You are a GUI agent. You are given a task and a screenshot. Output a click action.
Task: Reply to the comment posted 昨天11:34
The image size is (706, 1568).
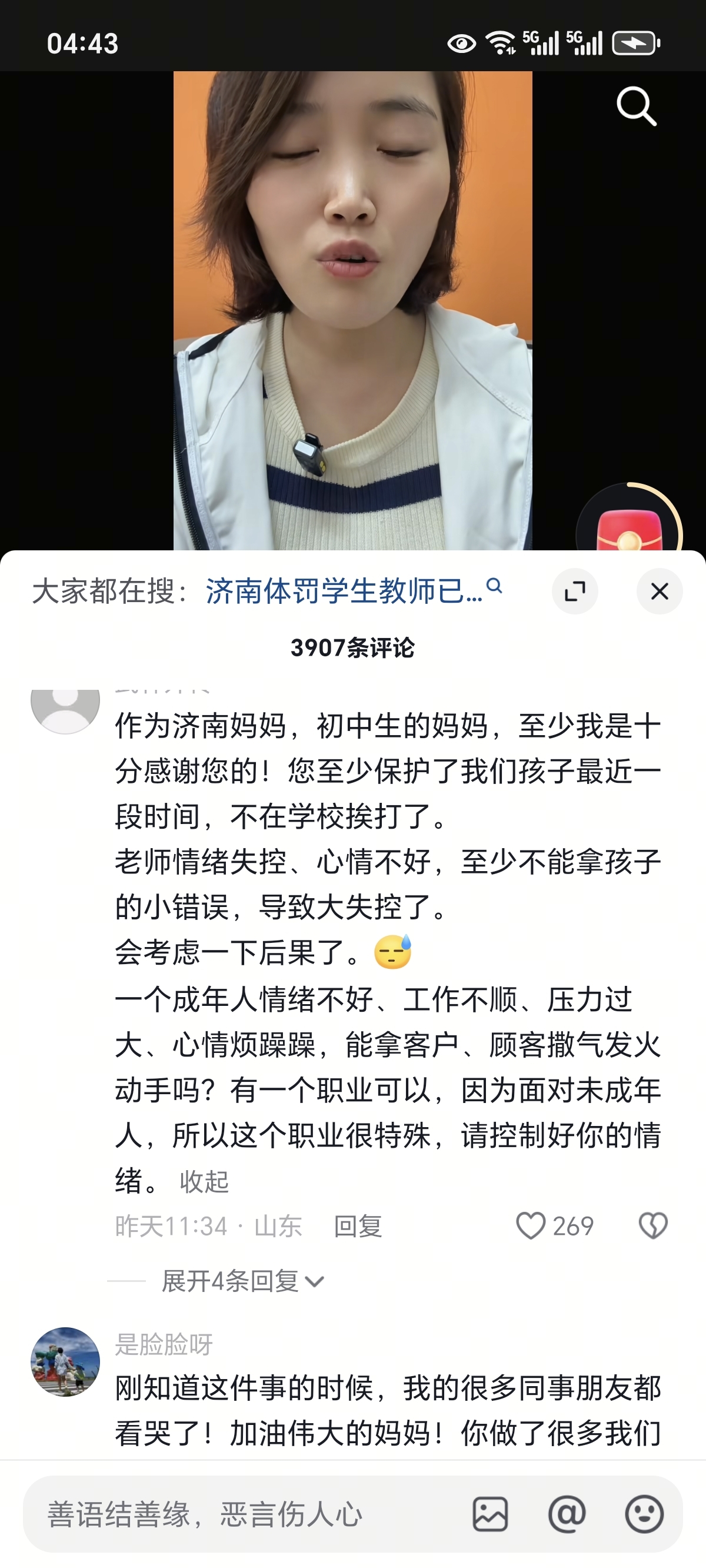pos(358,1226)
